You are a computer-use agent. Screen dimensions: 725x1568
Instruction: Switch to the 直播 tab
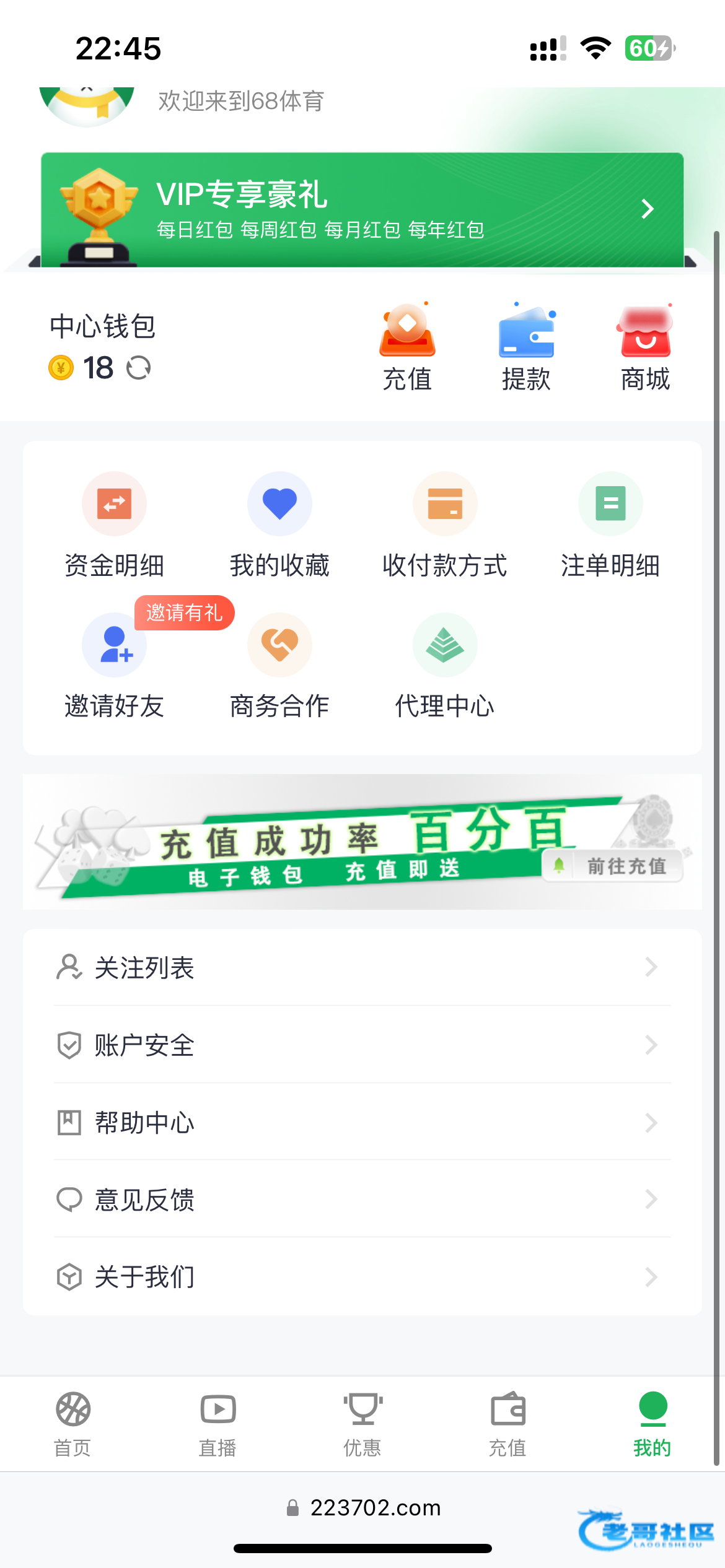click(217, 1424)
